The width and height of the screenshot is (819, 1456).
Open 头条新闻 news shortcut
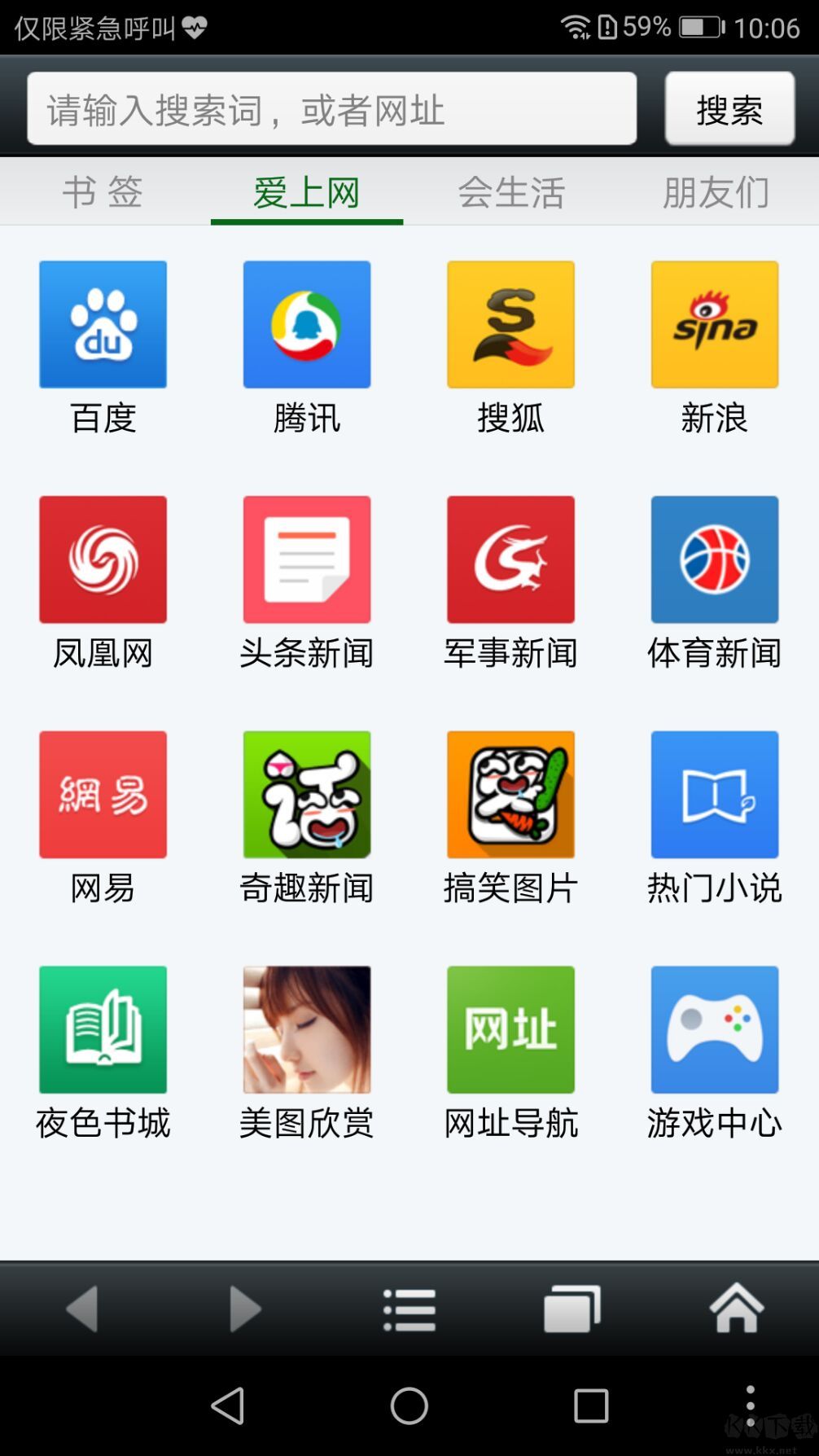tap(307, 559)
